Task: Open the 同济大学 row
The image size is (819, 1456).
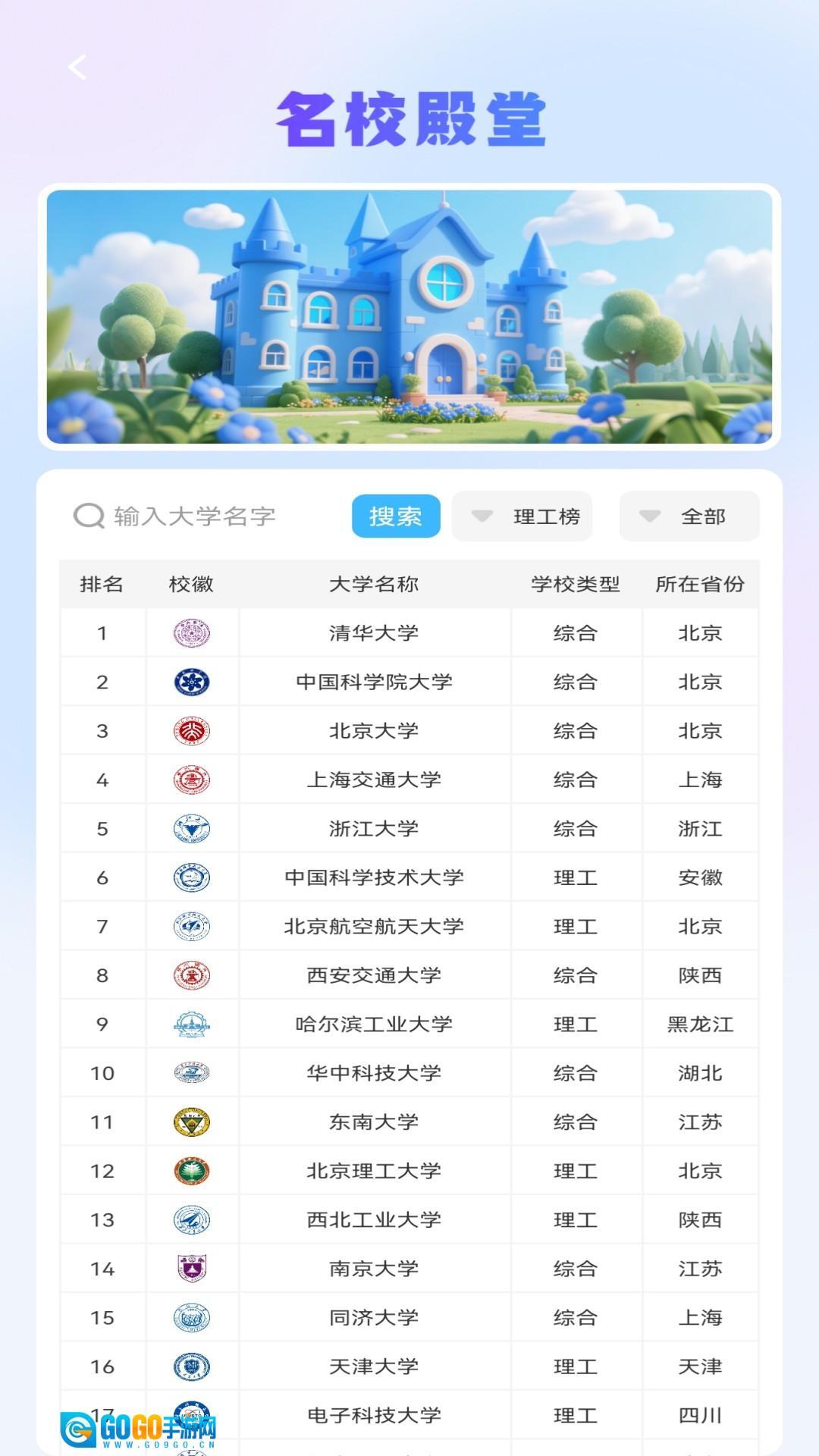Action: (374, 1318)
